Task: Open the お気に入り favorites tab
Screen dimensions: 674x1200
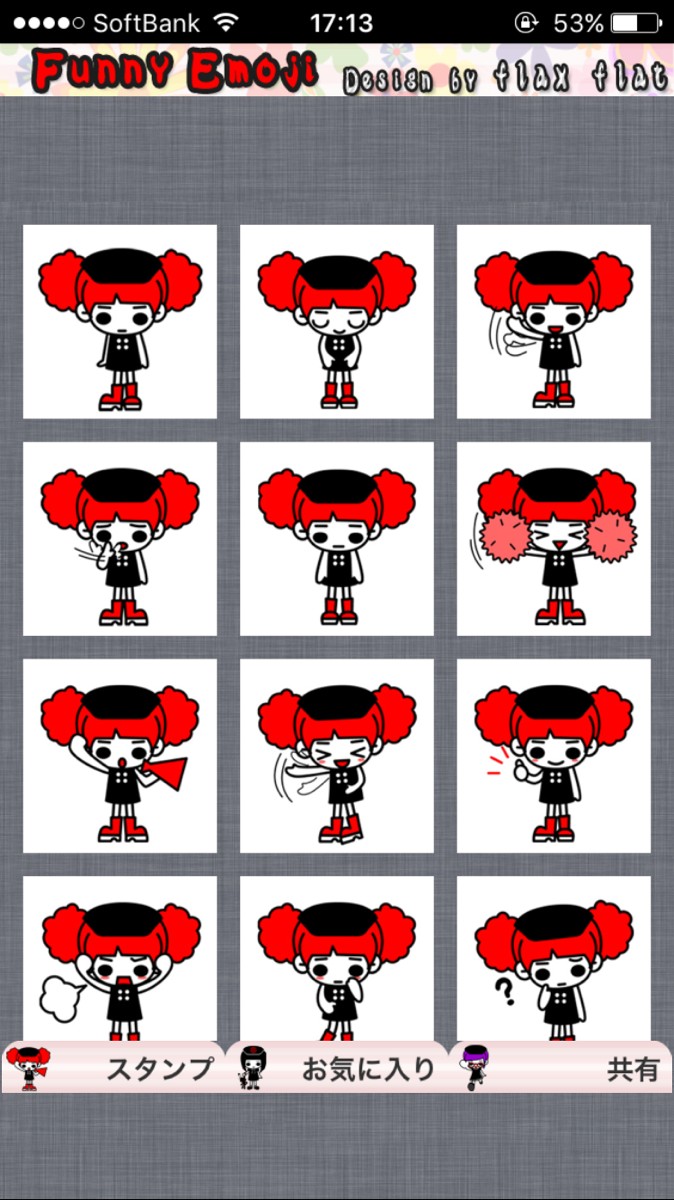Action: (336, 1067)
